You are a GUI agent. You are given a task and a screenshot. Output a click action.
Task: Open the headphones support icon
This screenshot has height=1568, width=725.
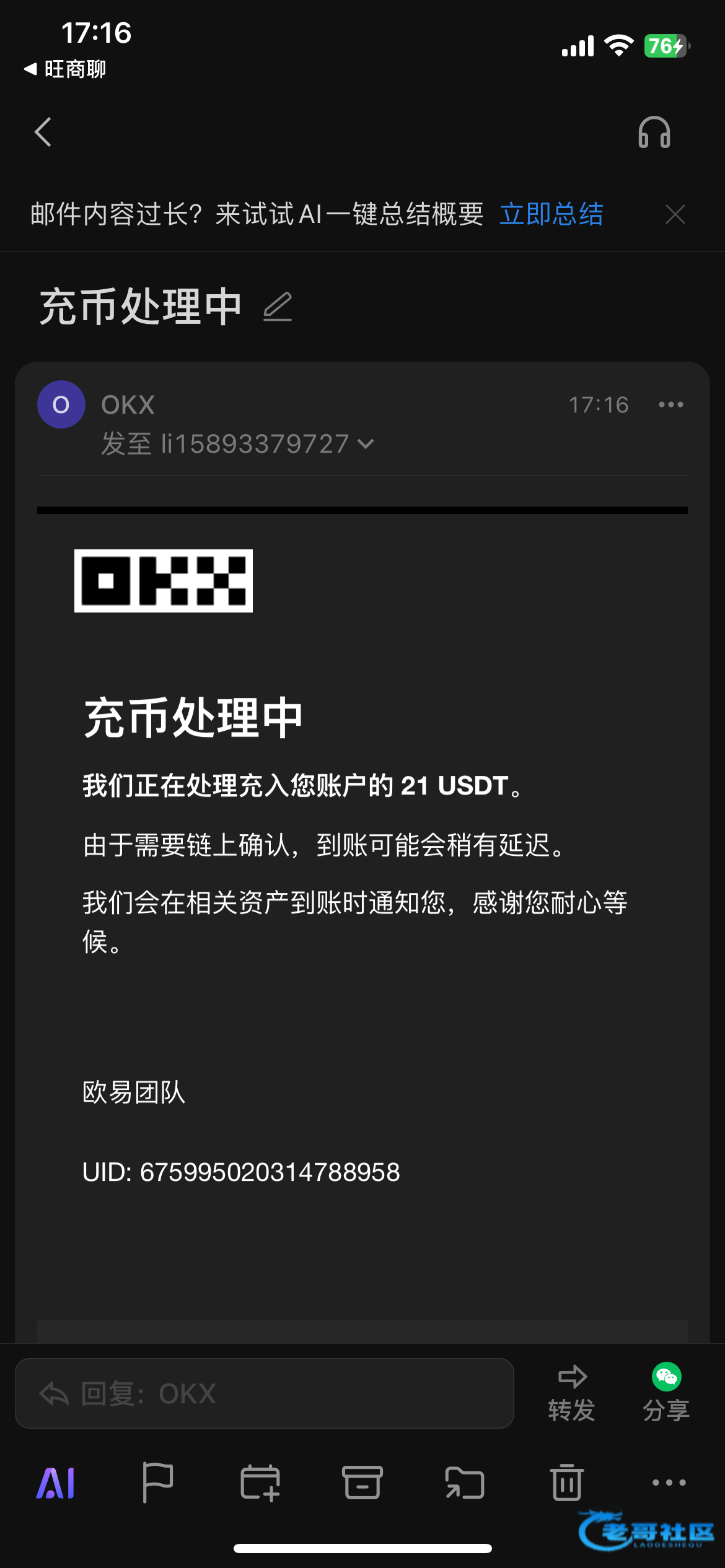654,133
